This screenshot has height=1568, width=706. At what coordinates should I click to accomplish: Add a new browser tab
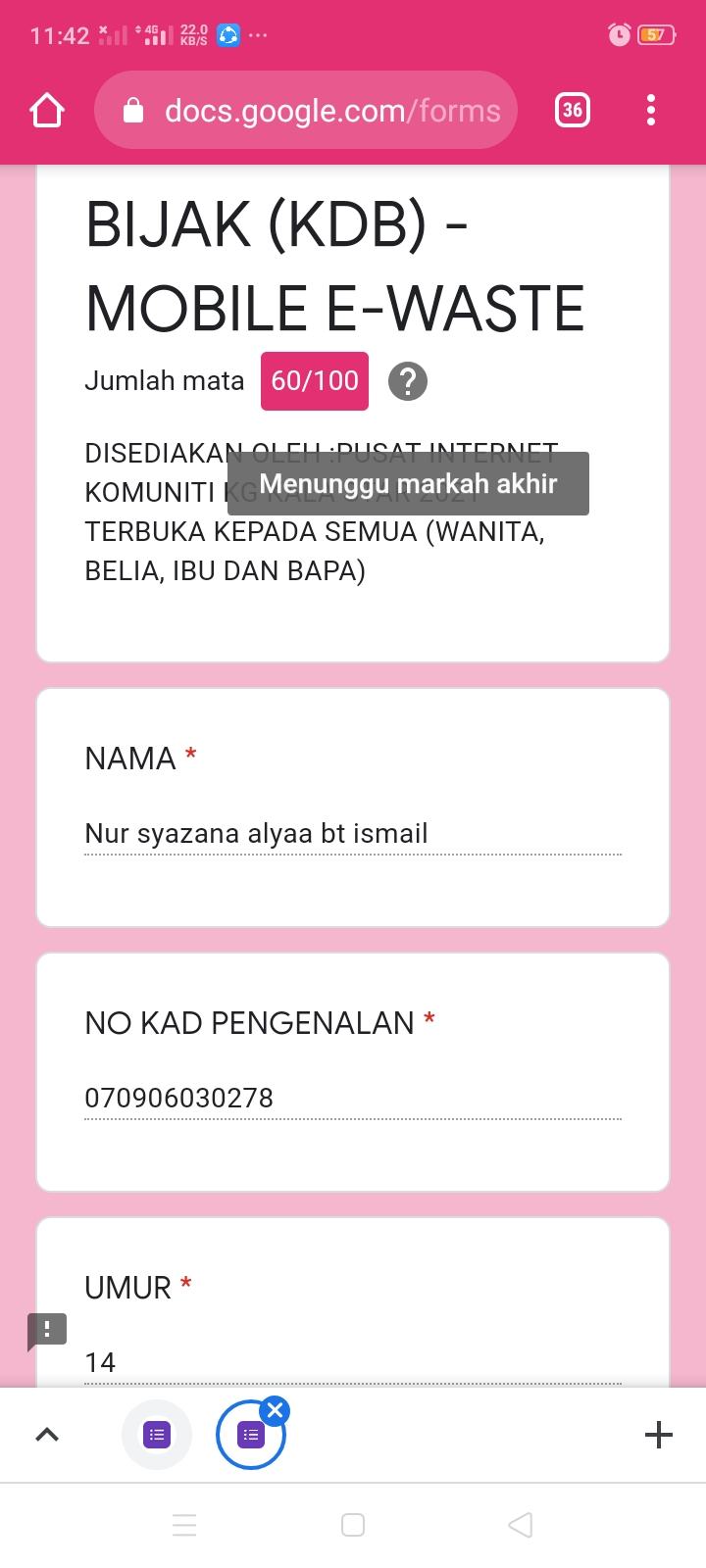click(659, 1435)
